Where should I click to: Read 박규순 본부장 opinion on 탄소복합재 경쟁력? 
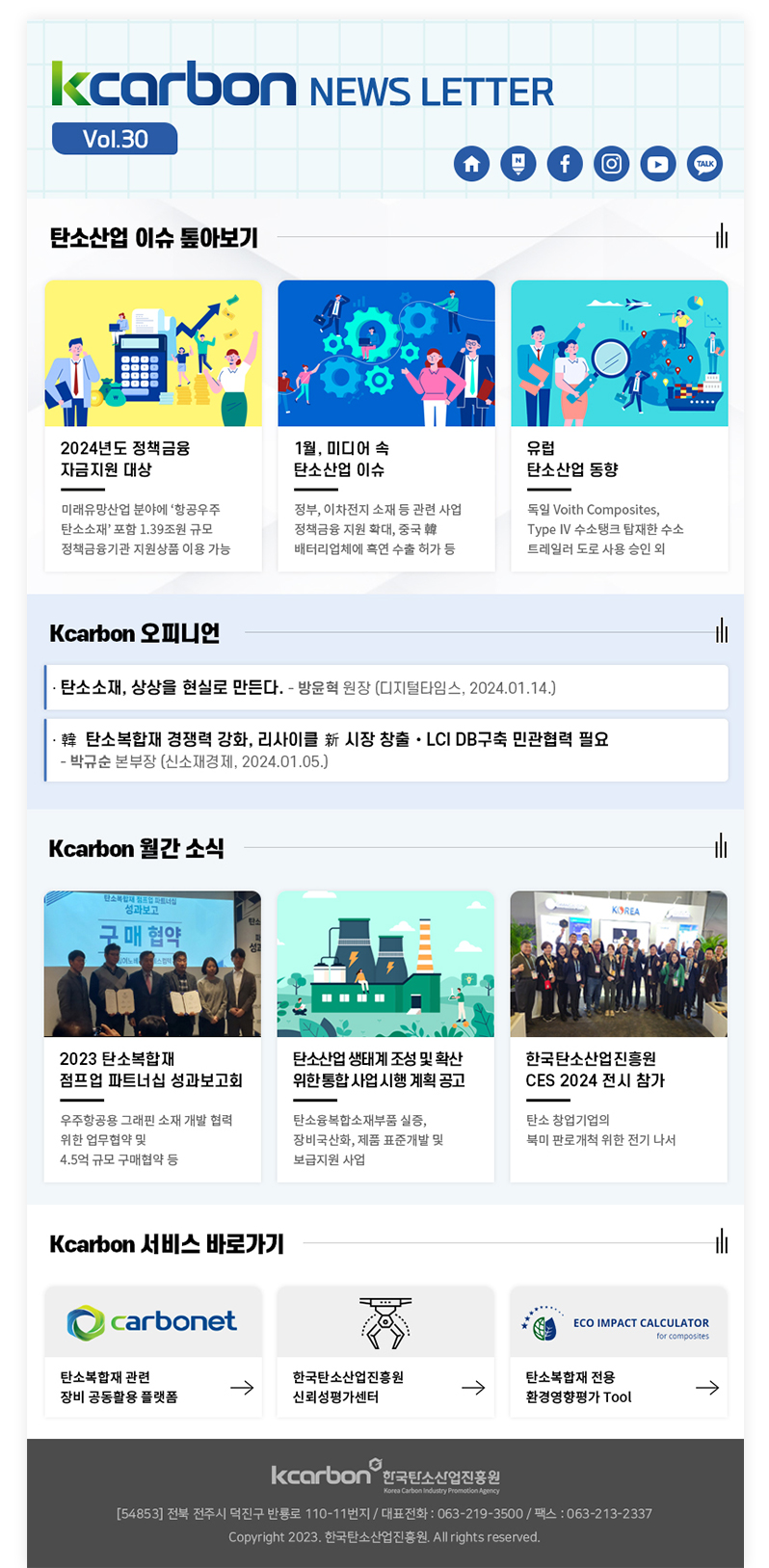[x=385, y=749]
